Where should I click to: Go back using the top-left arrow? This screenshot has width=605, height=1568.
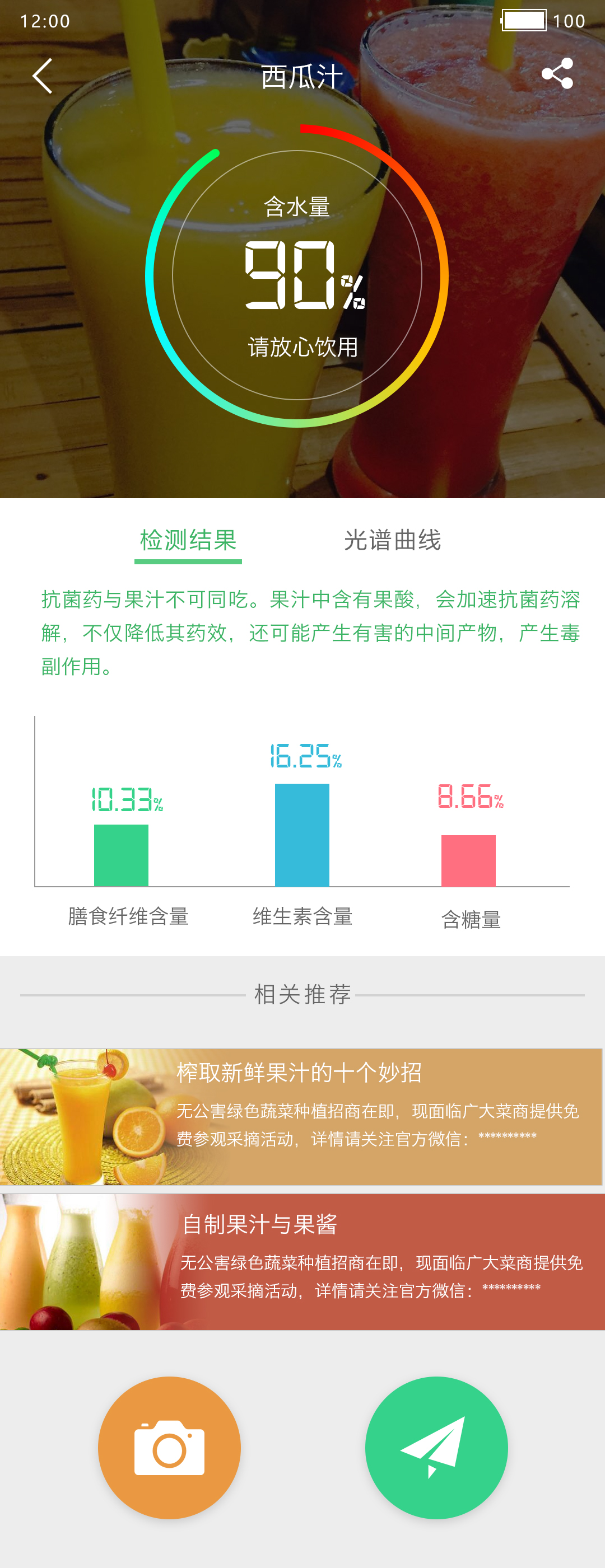42,76
